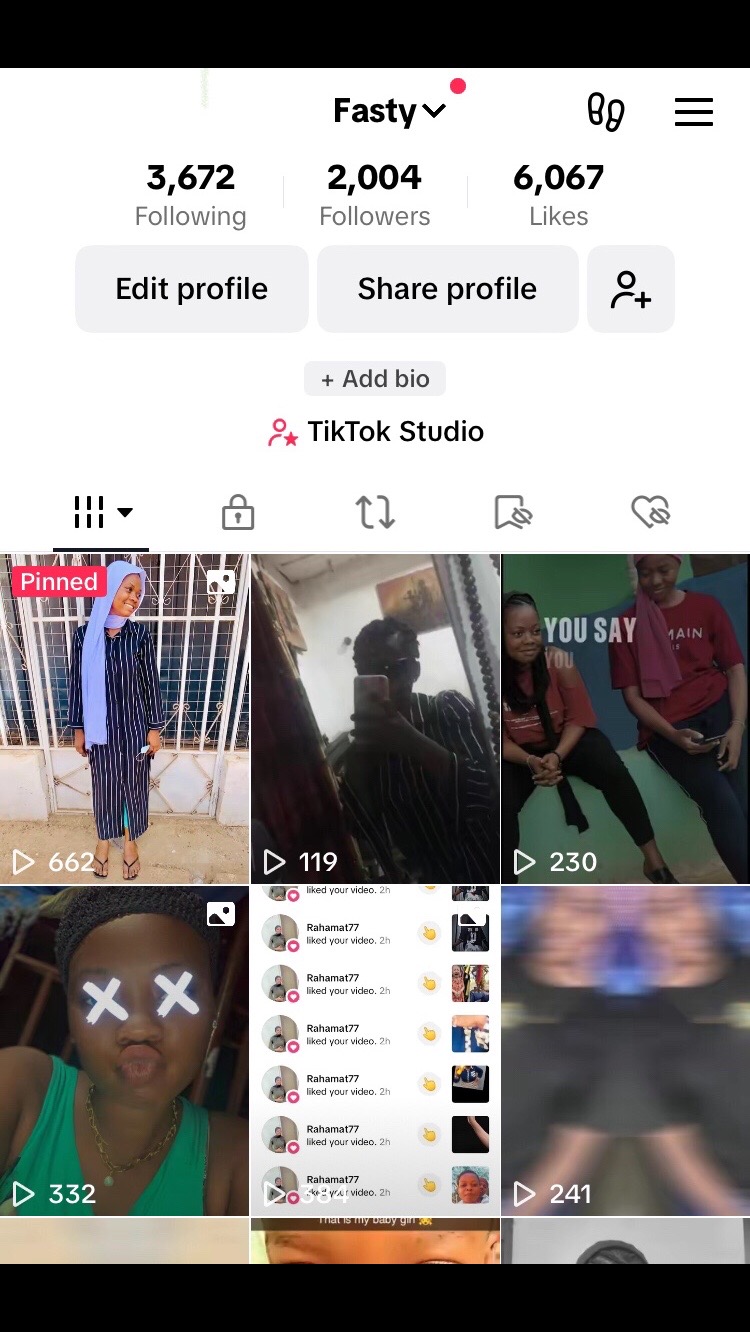Image resolution: width=750 pixels, height=1332 pixels.
Task: Open the footprints profile views icon
Action: (x=606, y=111)
